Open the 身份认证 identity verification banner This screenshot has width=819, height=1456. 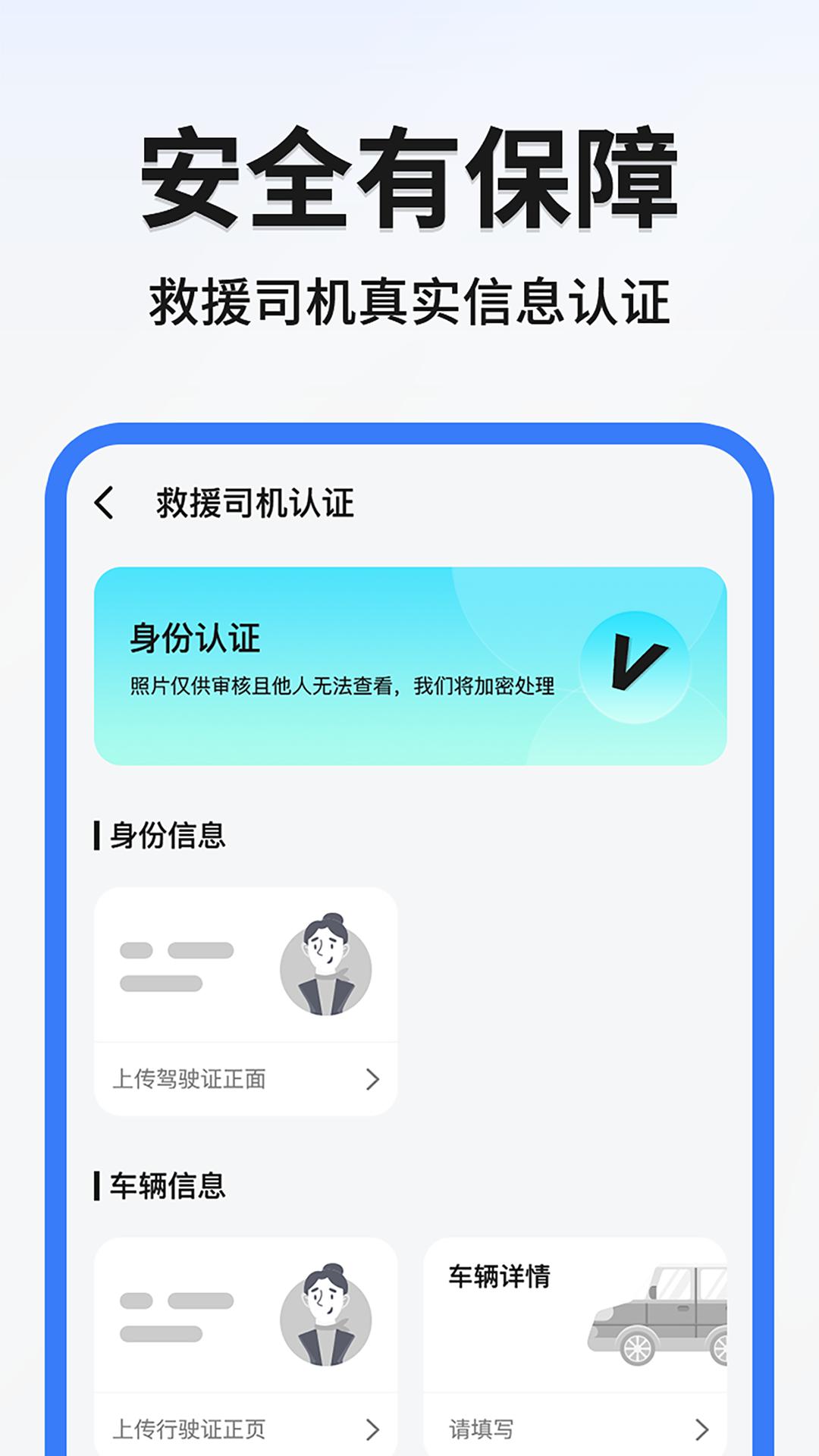pos(409,664)
